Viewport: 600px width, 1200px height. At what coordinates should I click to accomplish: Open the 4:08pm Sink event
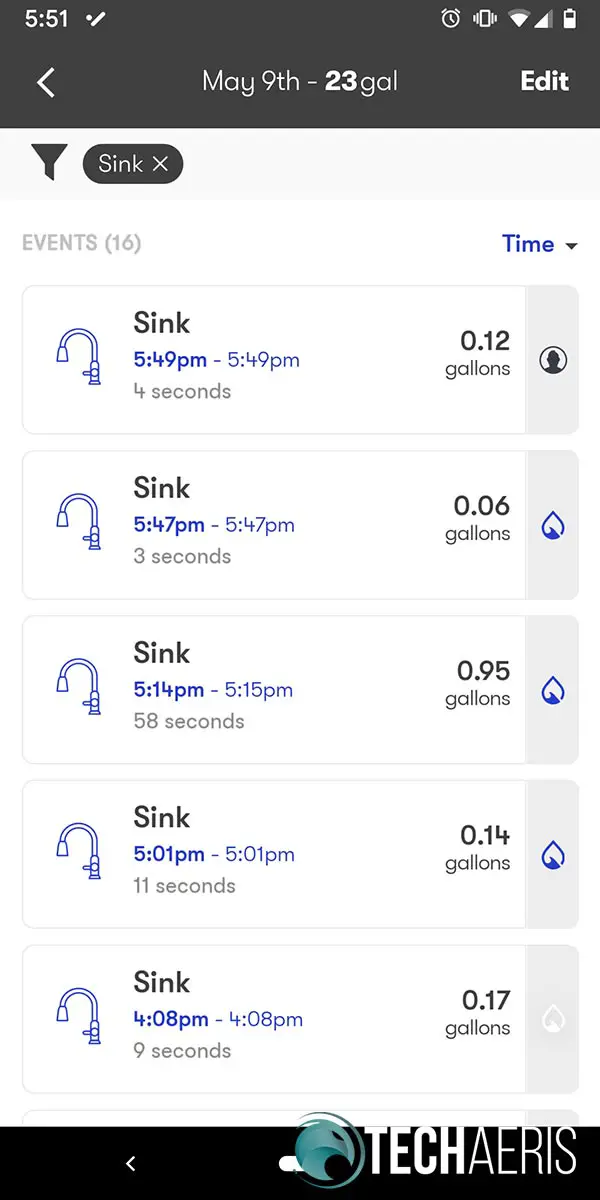pos(274,1020)
